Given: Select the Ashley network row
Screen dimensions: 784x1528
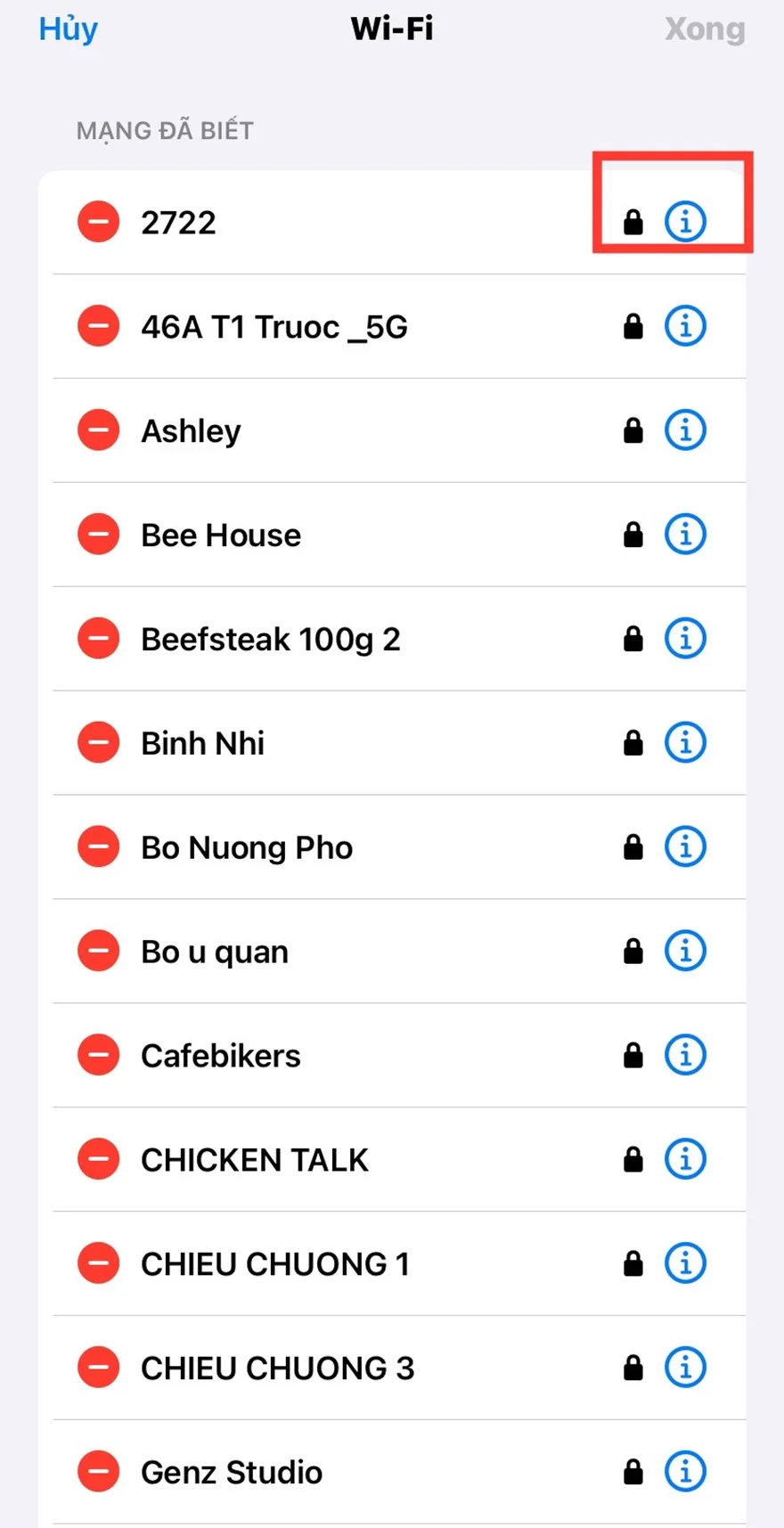Looking at the screenshot, I should pyautogui.click(x=356, y=429).
